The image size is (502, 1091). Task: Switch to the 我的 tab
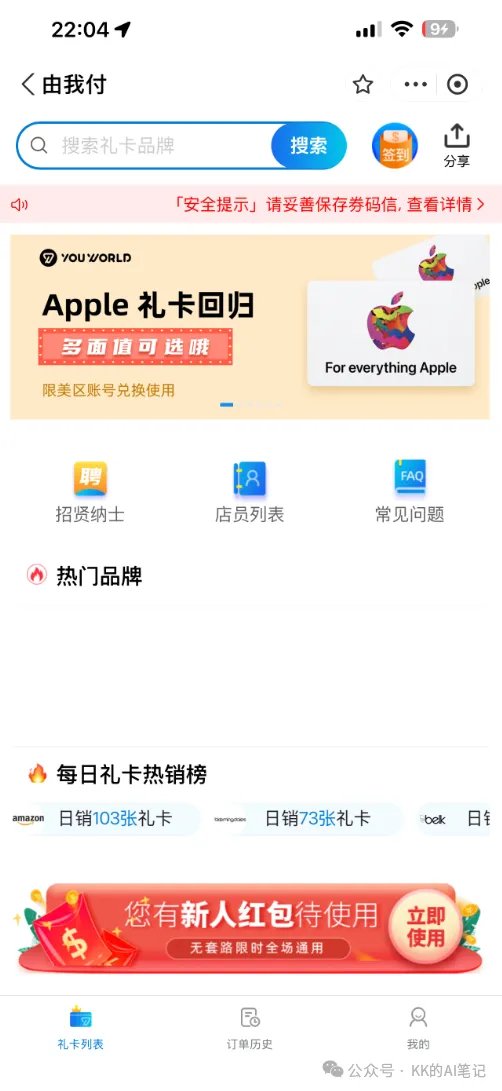coord(418,1027)
